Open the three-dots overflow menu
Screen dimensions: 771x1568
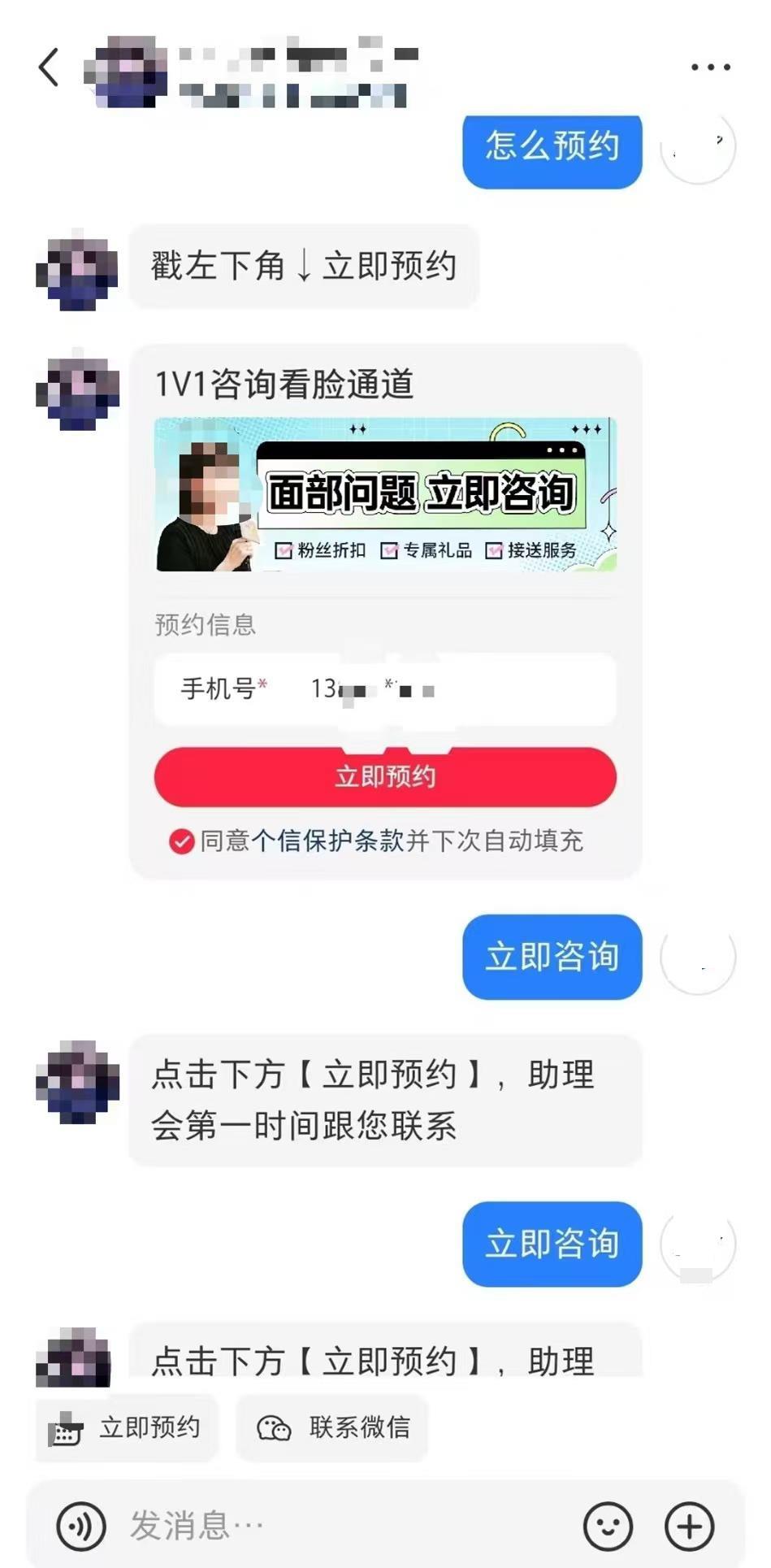pos(710,67)
